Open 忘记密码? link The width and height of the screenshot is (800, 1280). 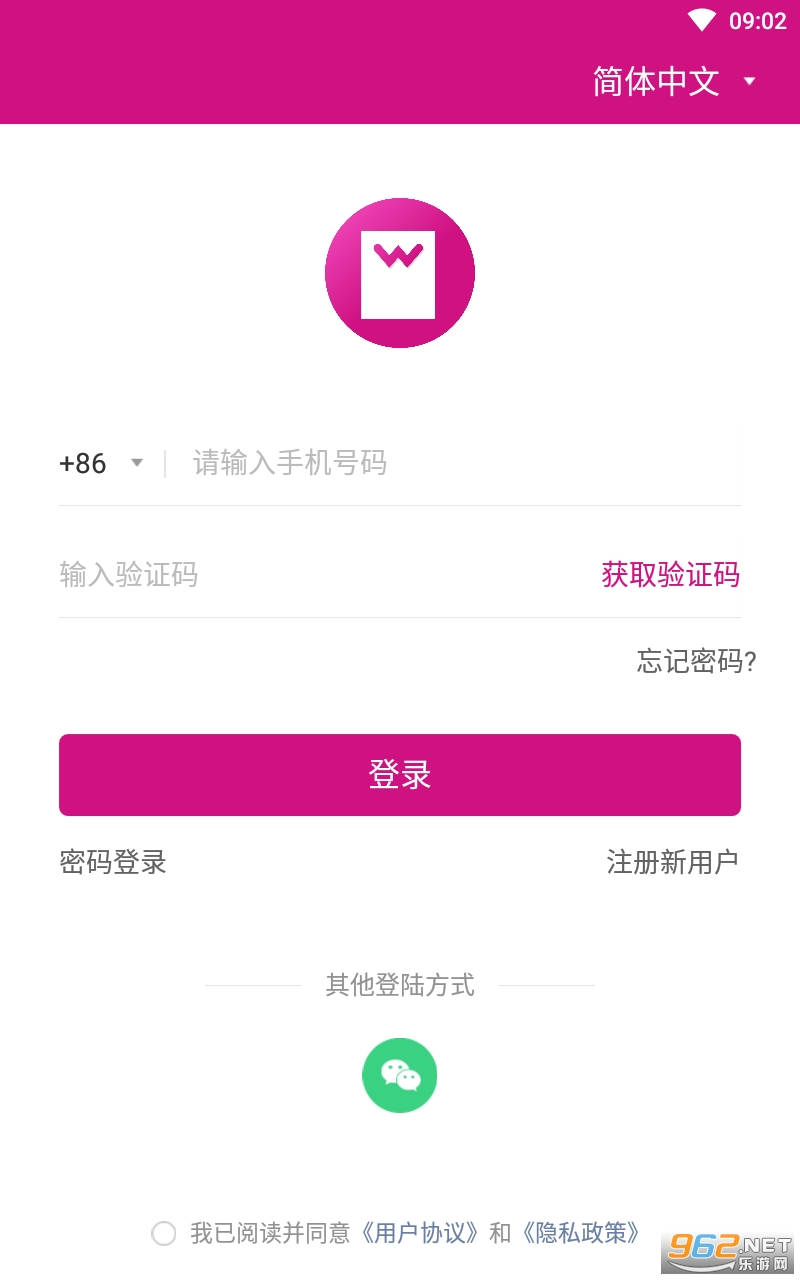pos(697,661)
